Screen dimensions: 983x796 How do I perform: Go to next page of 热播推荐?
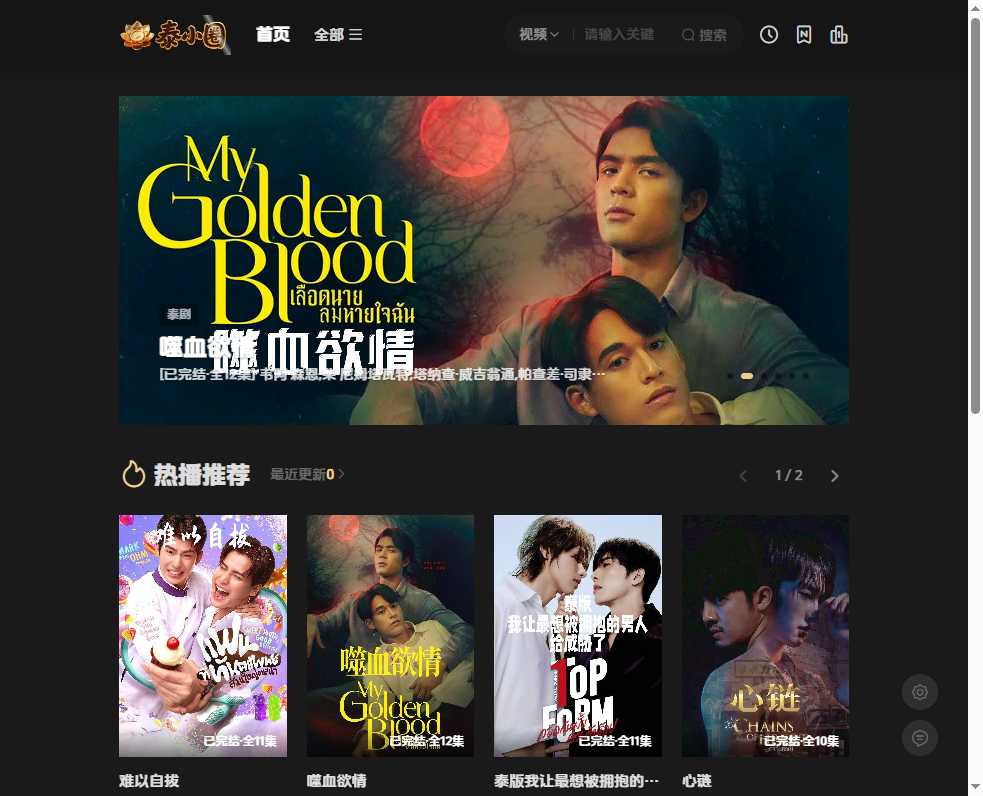tap(835, 476)
